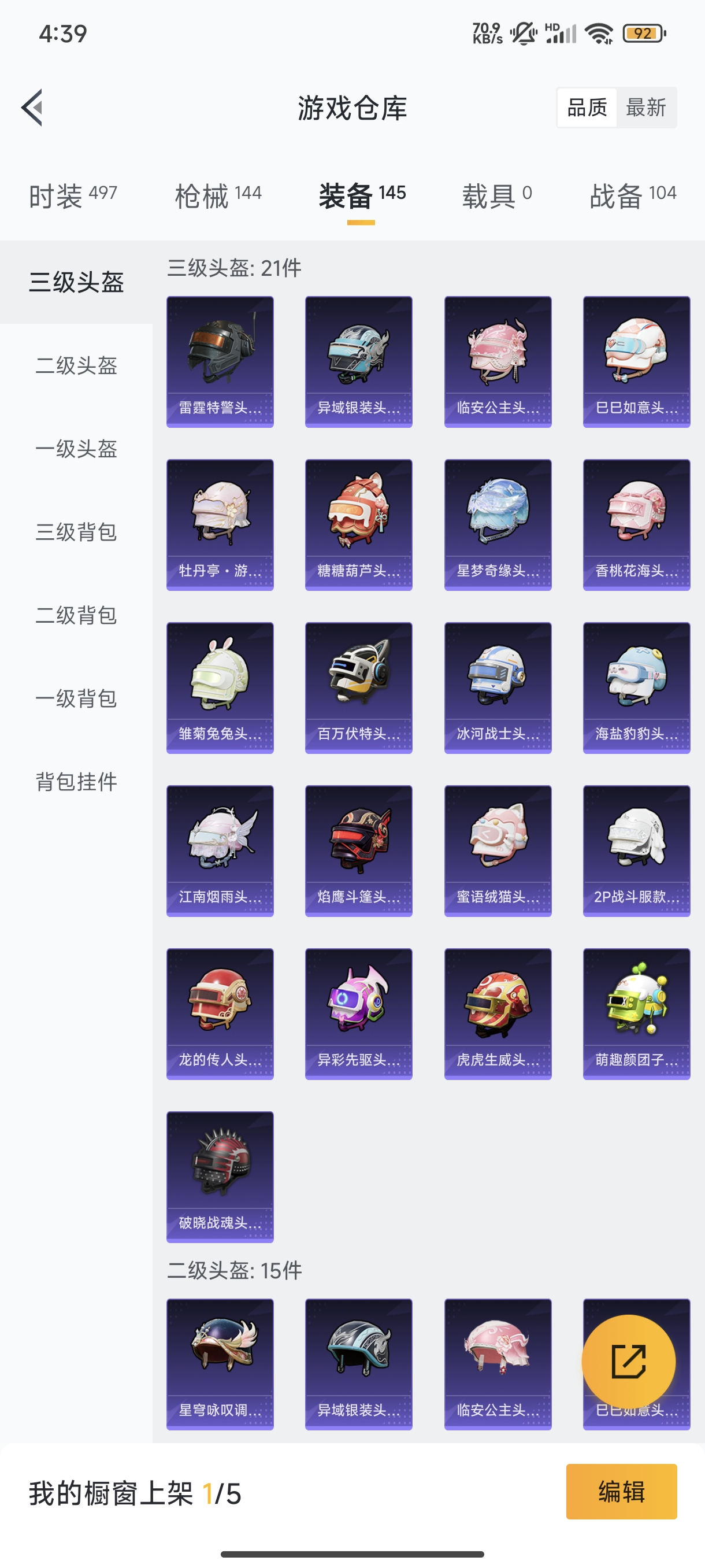
Task: Sort items by 最新
Action: 645,108
